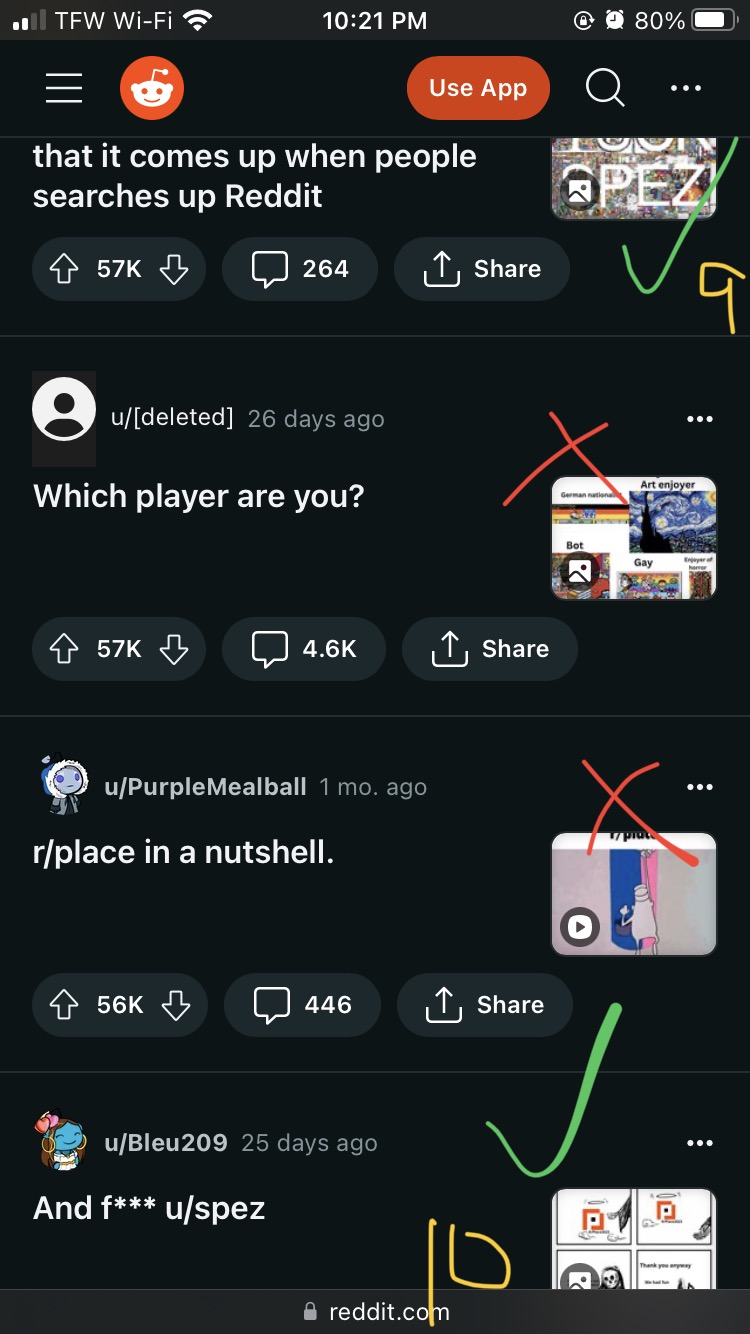Open options for 'Which player are you?' post
750x1334 pixels.
[700, 419]
